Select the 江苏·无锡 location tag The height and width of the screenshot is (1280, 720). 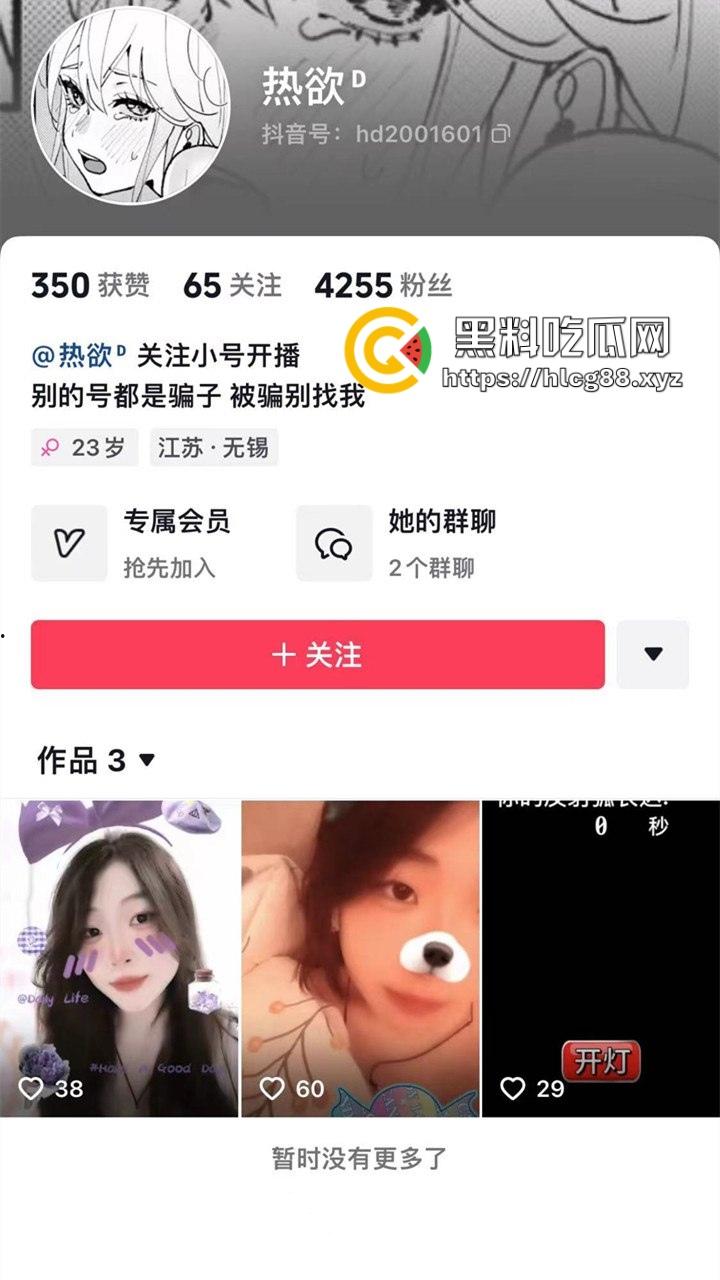(x=212, y=447)
